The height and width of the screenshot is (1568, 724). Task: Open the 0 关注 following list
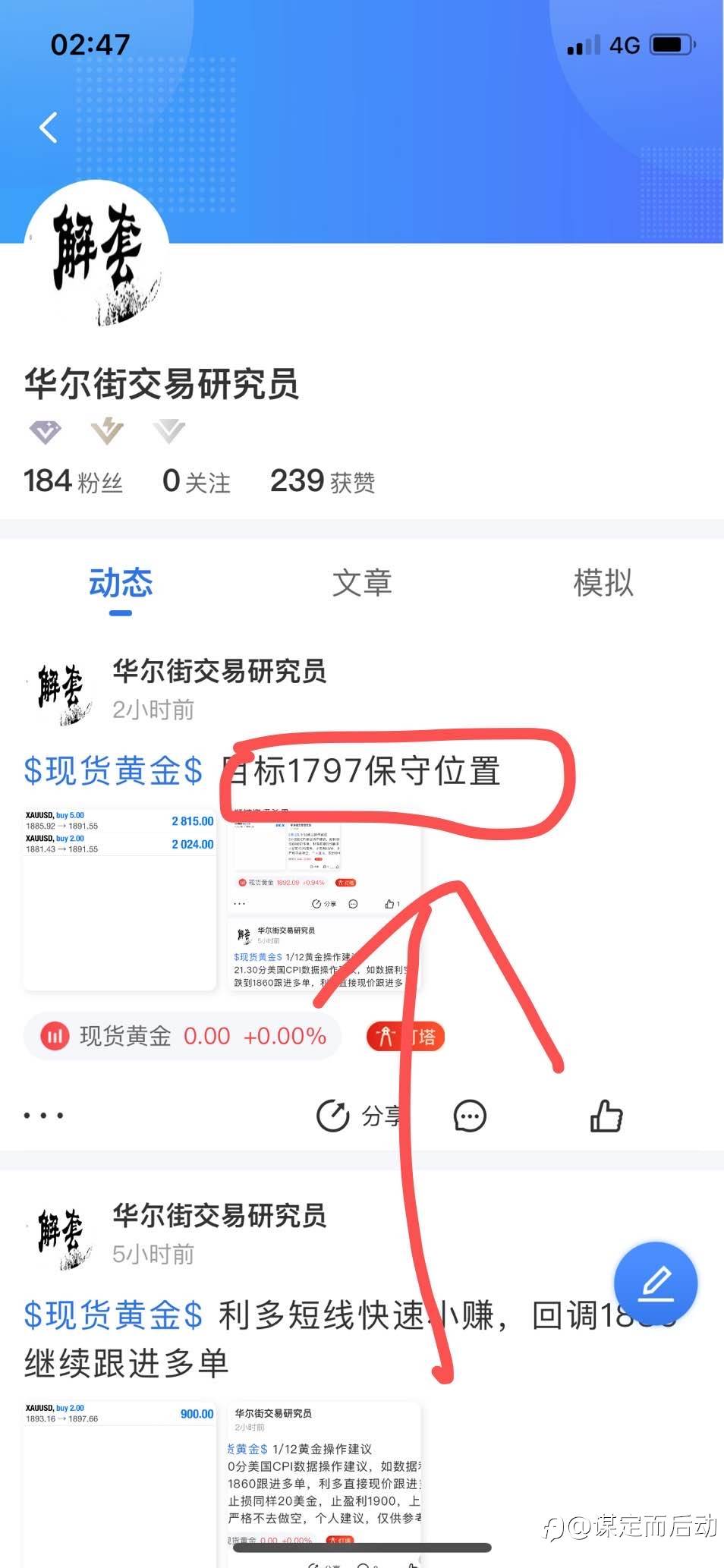pos(197,481)
